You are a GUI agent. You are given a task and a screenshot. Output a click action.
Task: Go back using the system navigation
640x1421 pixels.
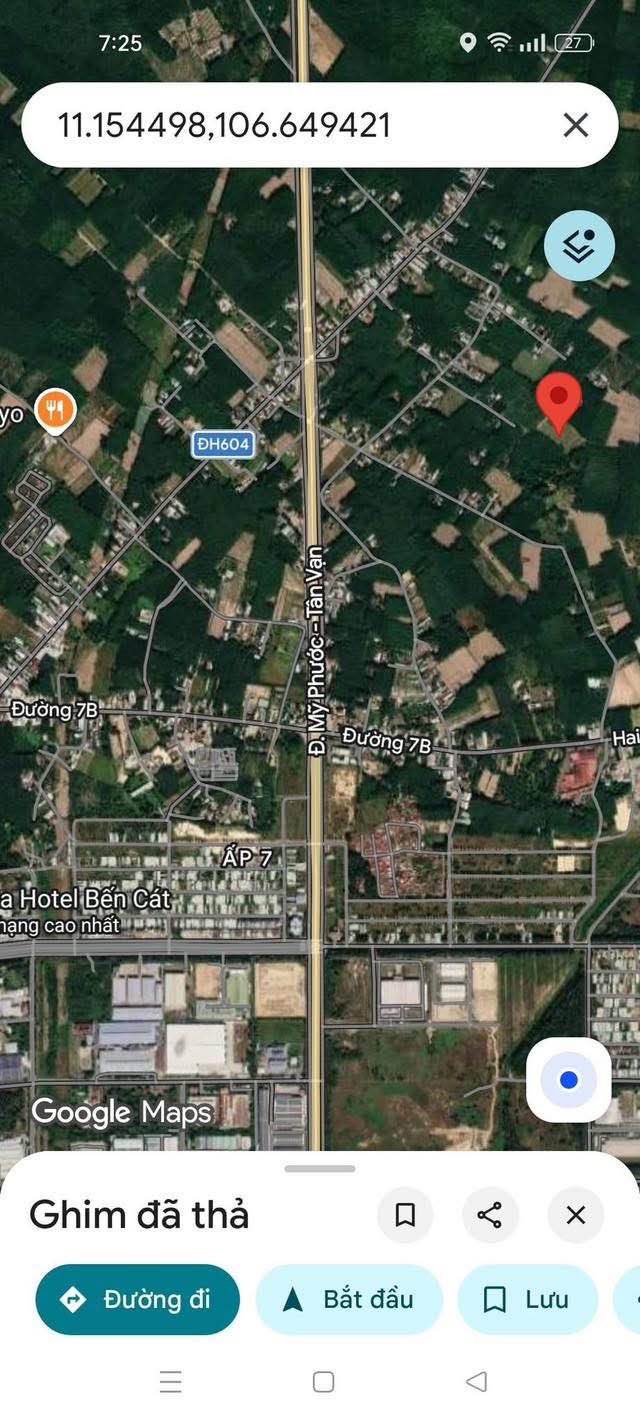[476, 1382]
